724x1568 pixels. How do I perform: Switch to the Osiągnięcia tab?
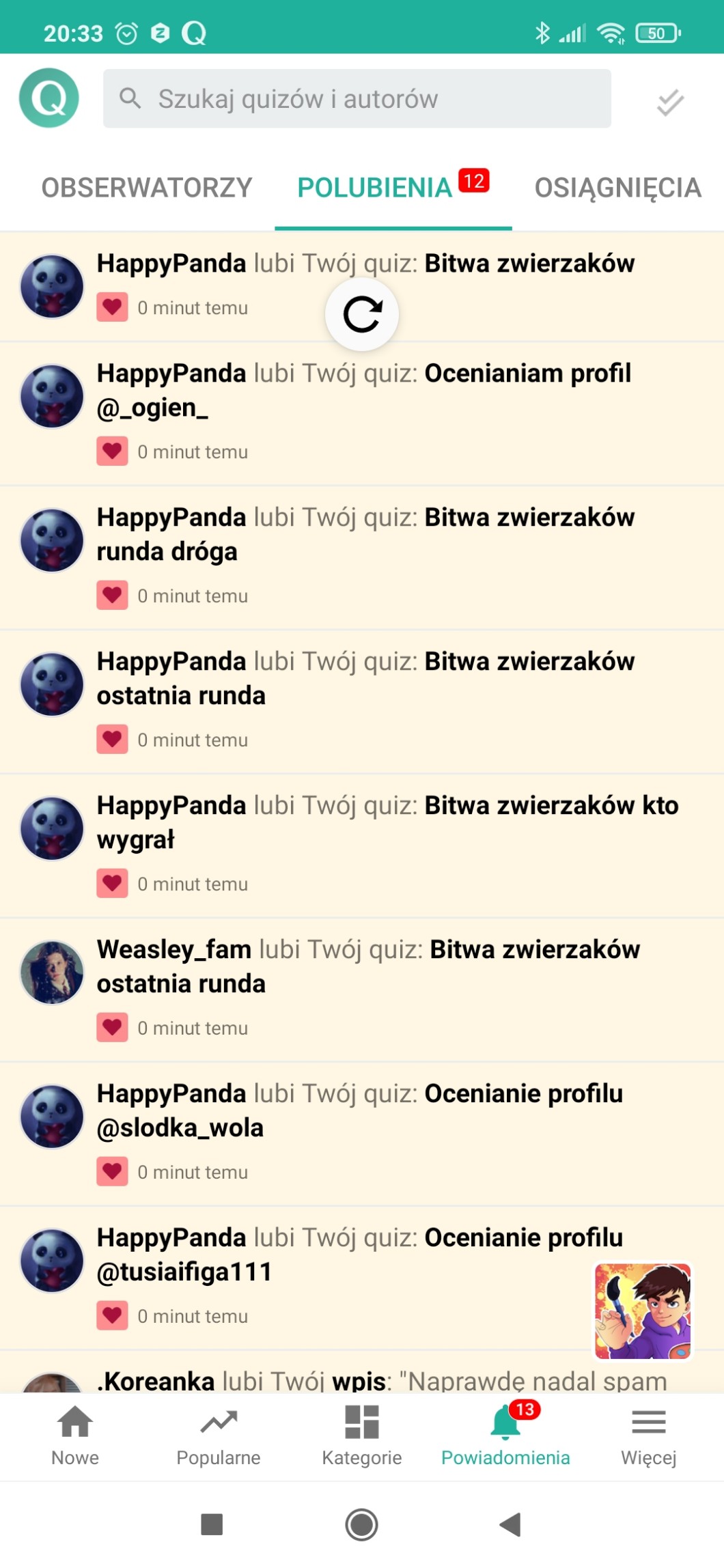(617, 188)
